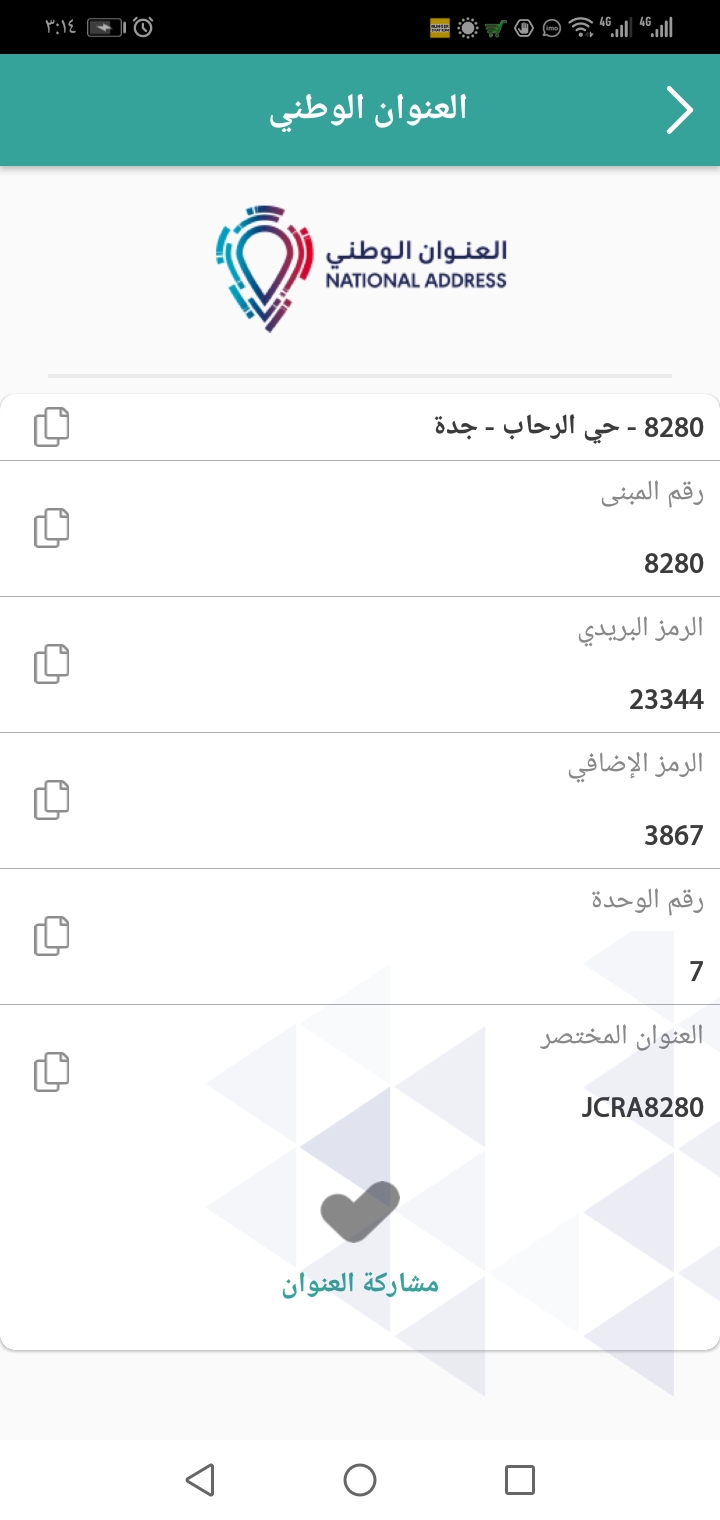Image resolution: width=720 pixels, height=1520 pixels.
Task: Copy the short address العنوان المختصر
Action: coord(52,1072)
